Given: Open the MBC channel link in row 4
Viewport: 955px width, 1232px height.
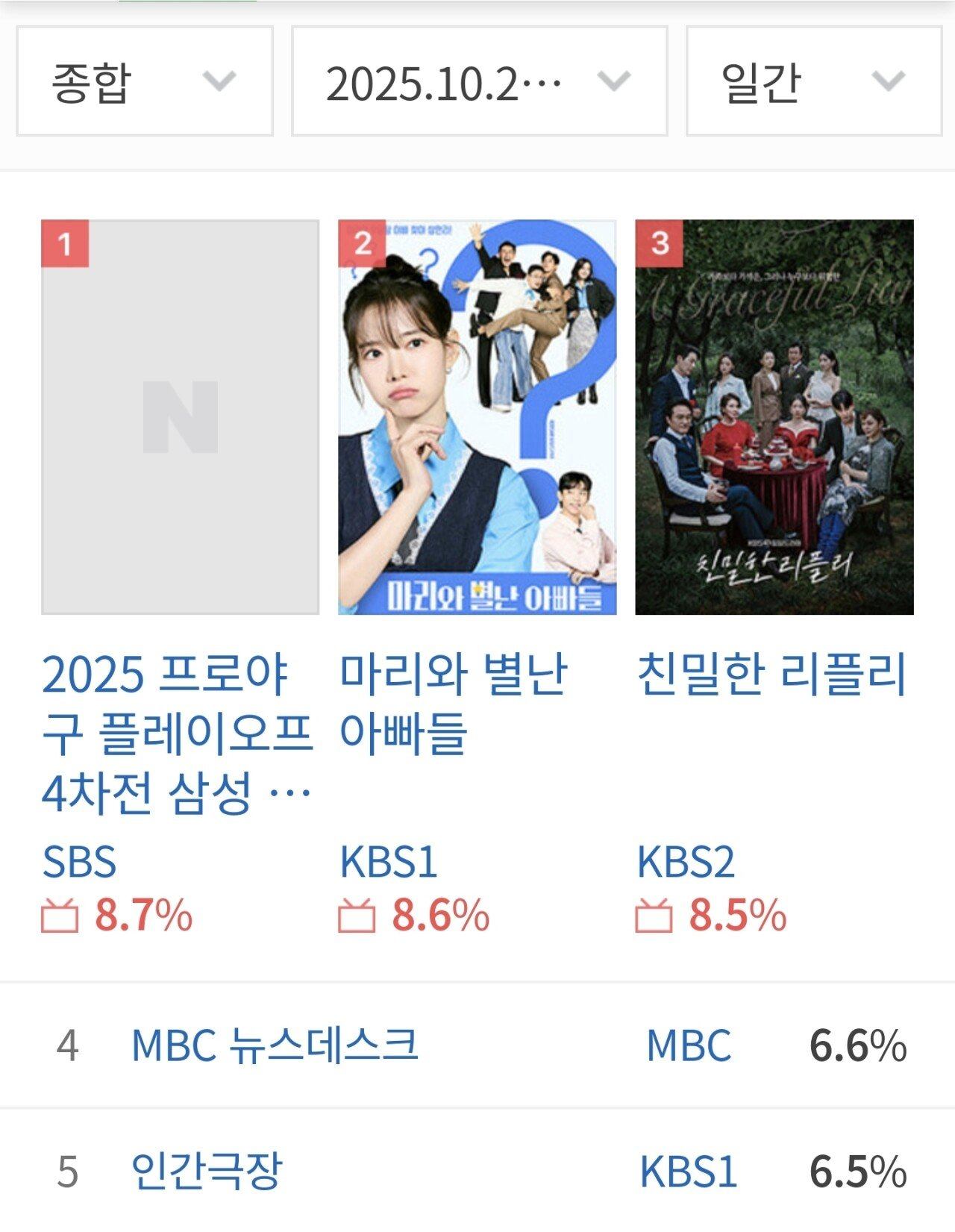Looking at the screenshot, I should 688,1045.
